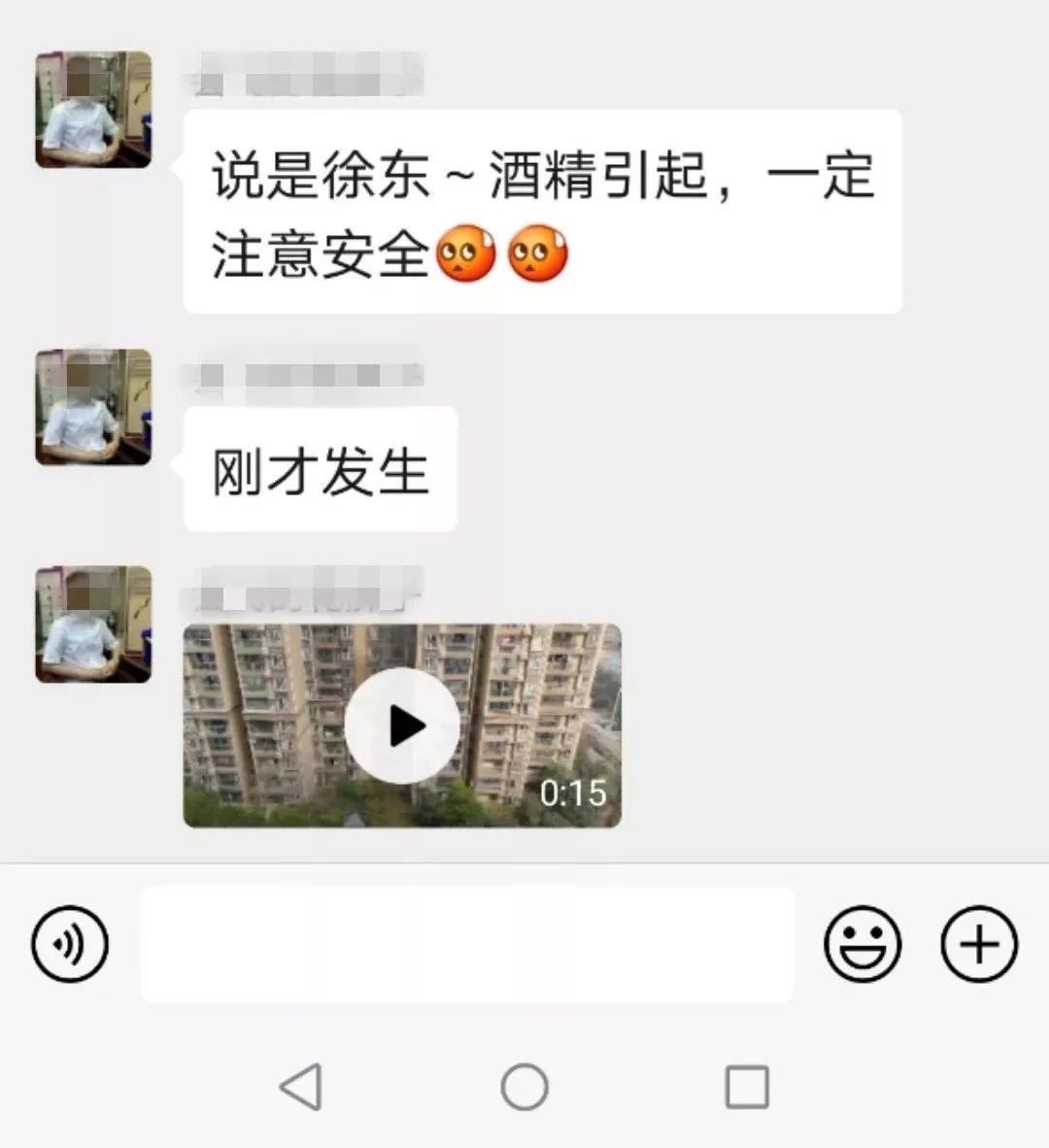The width and height of the screenshot is (1049, 1148).
Task: Switch to voice message input
Action: click(70, 944)
